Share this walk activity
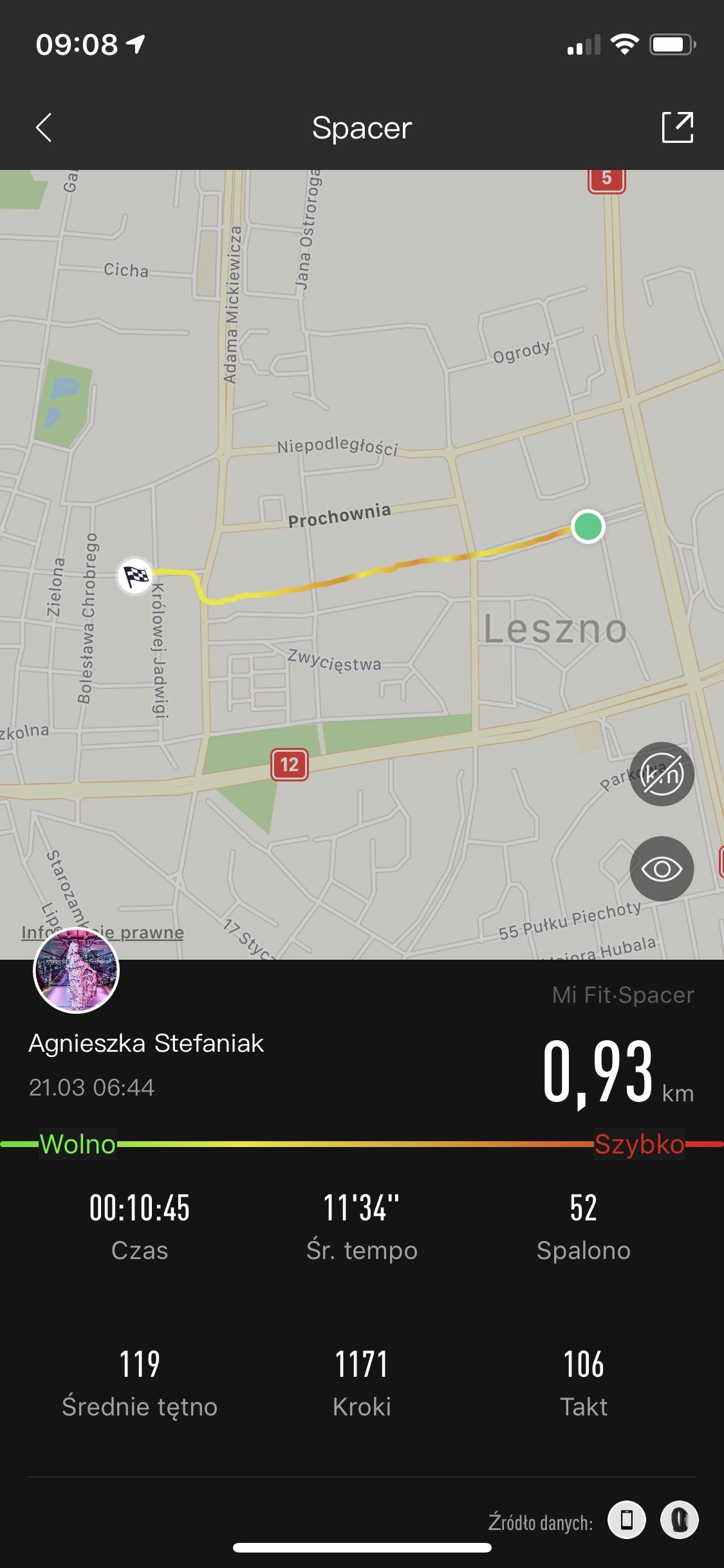This screenshot has height=1568, width=724. point(677,127)
